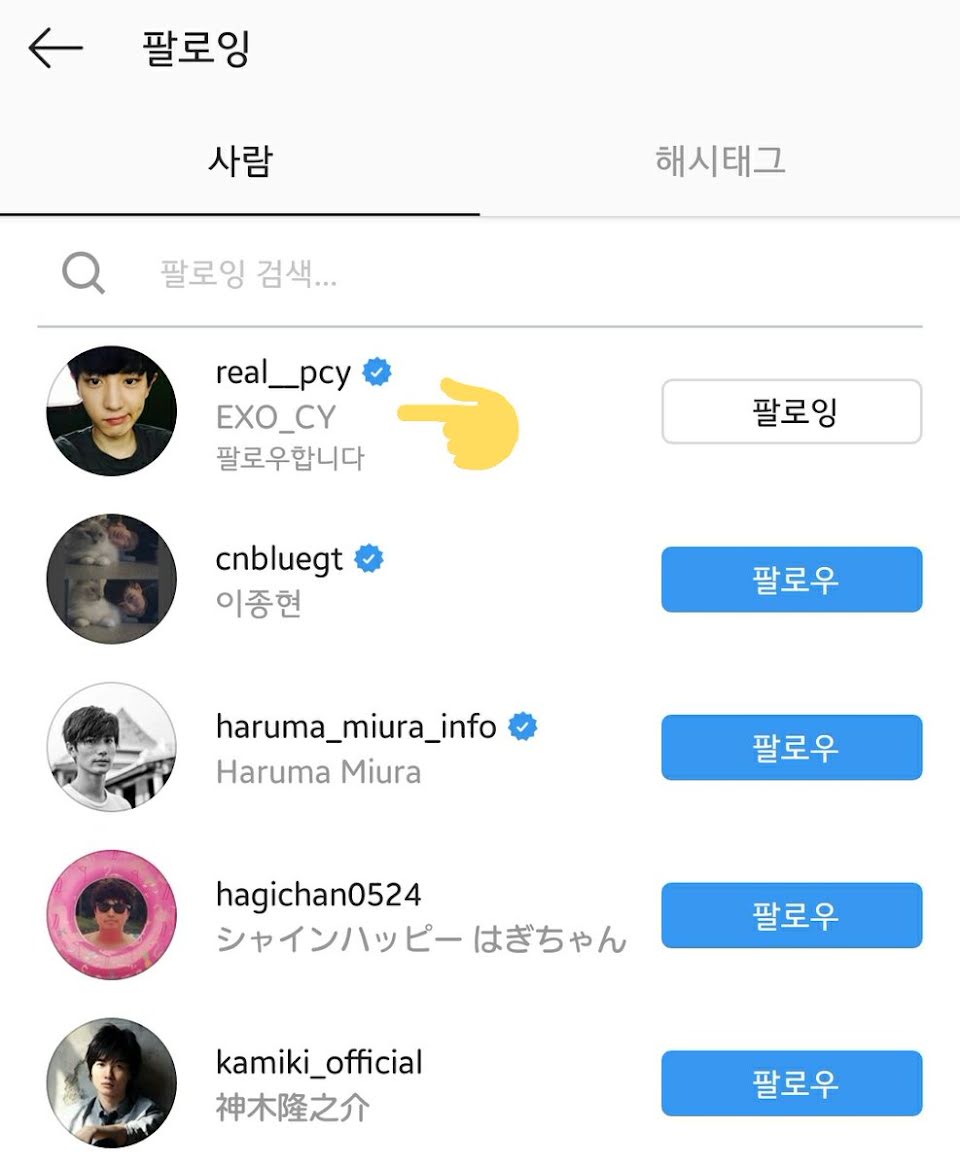Image resolution: width=960 pixels, height=1167 pixels.
Task: Go back using the arrow icon
Action: (x=54, y=48)
